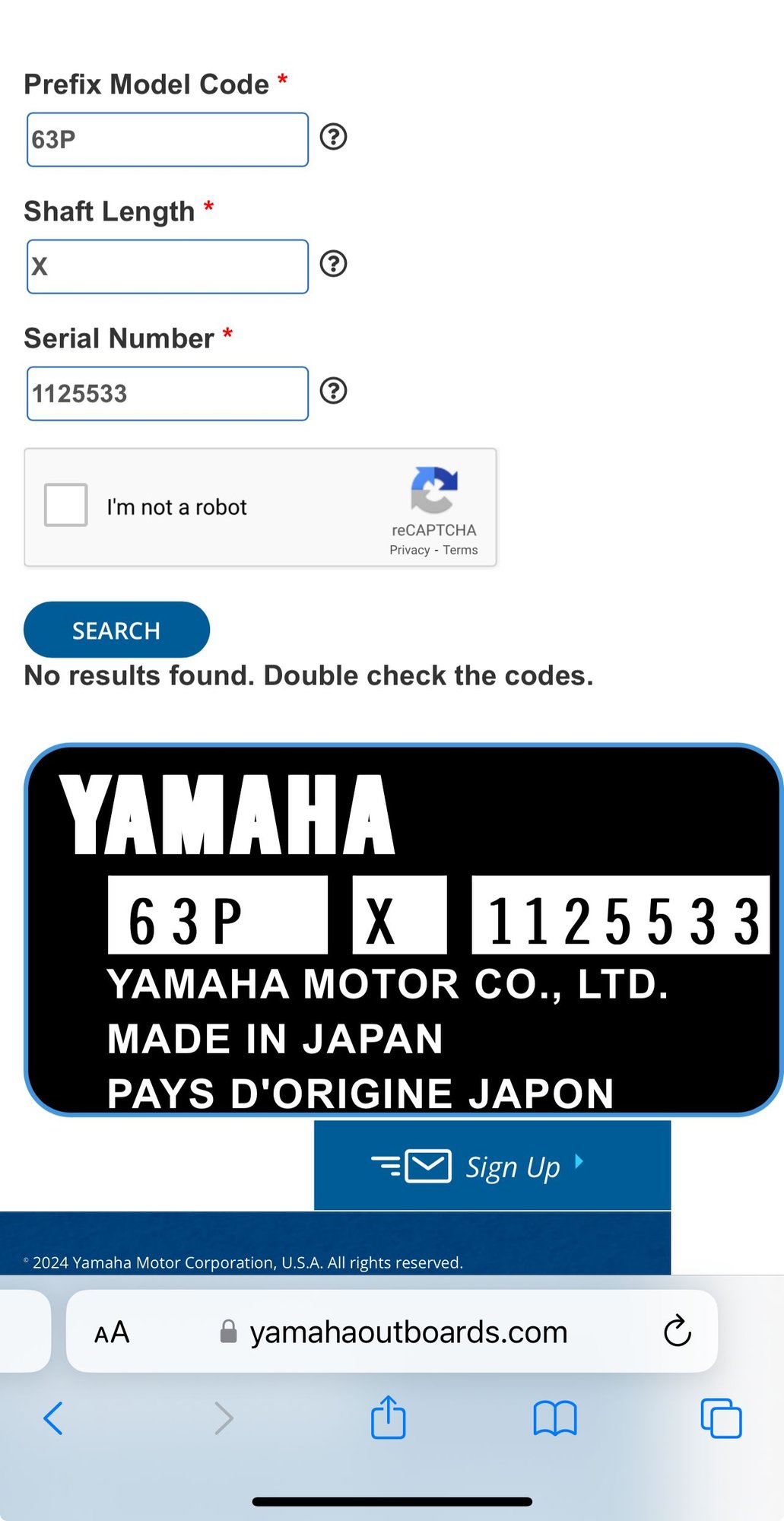Screen dimensions: 784x1521
Task: Open help for Shaft Length
Action: click(333, 264)
